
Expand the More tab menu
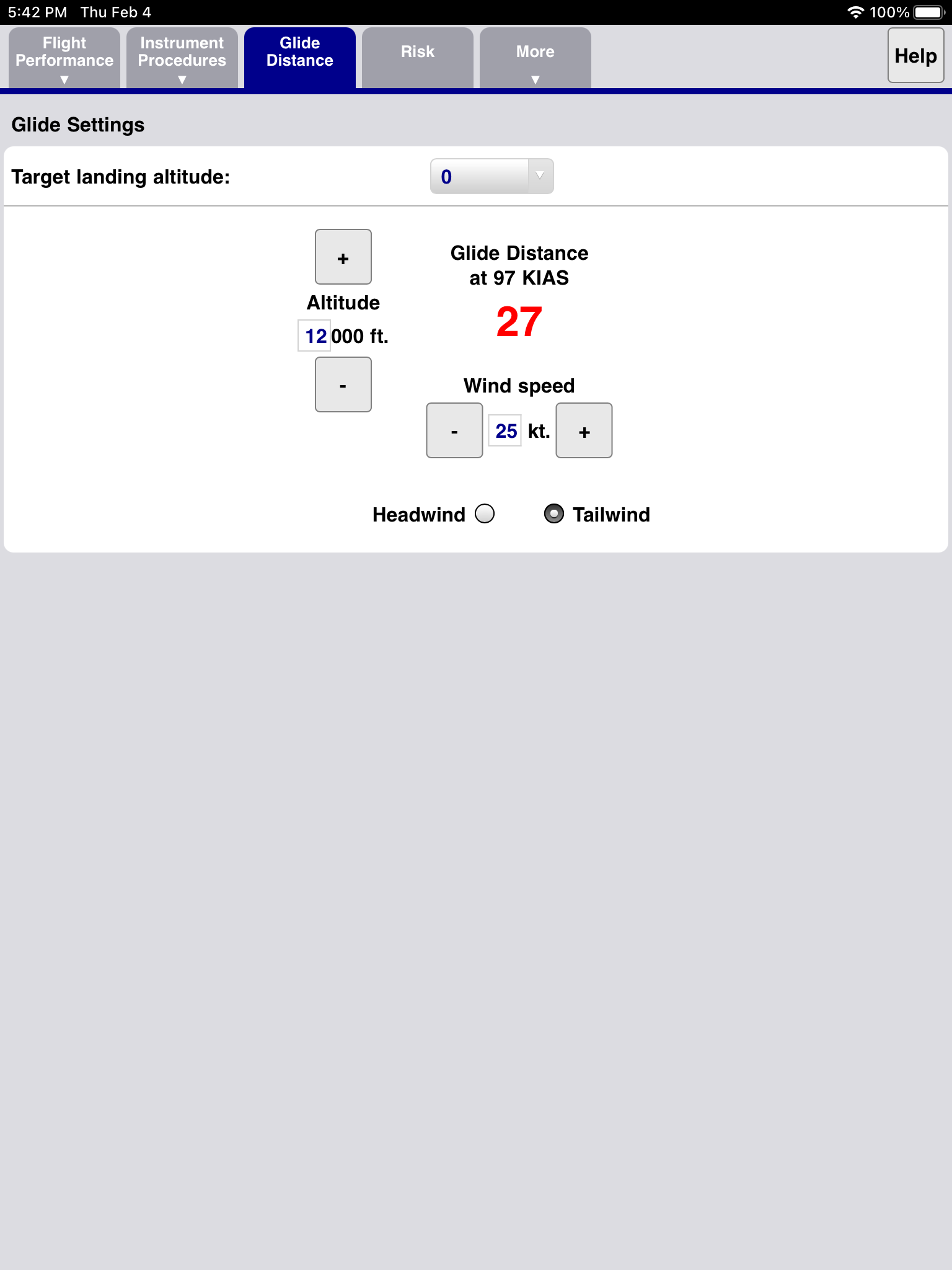[535, 58]
